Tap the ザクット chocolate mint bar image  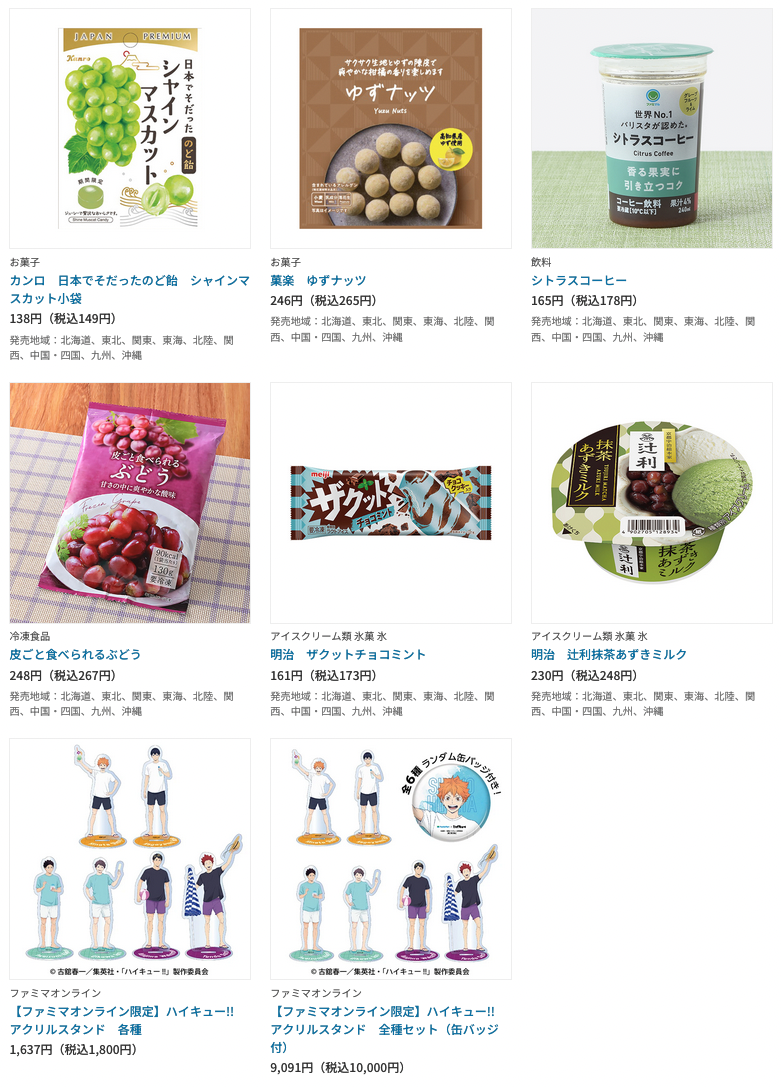[x=390, y=502]
